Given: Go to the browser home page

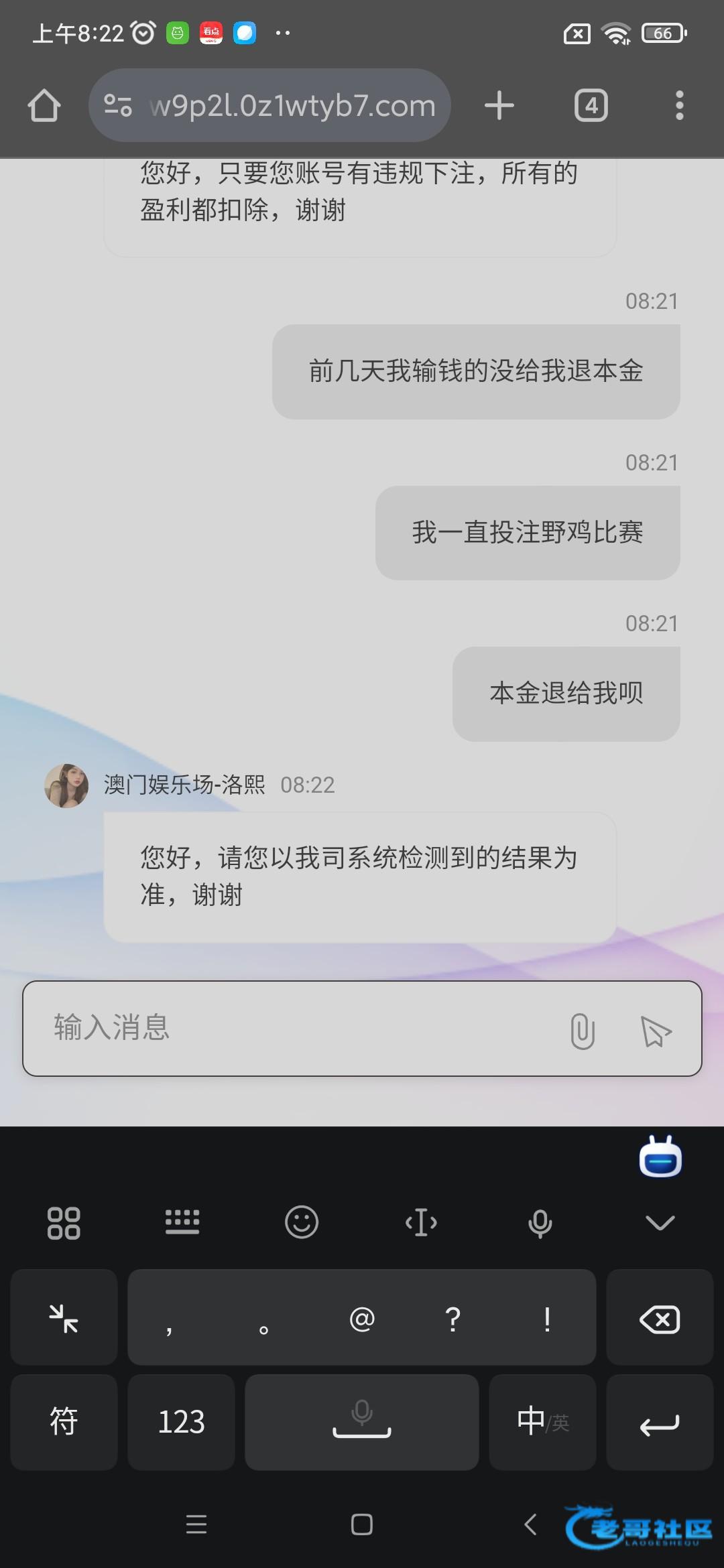Looking at the screenshot, I should coord(44,106).
